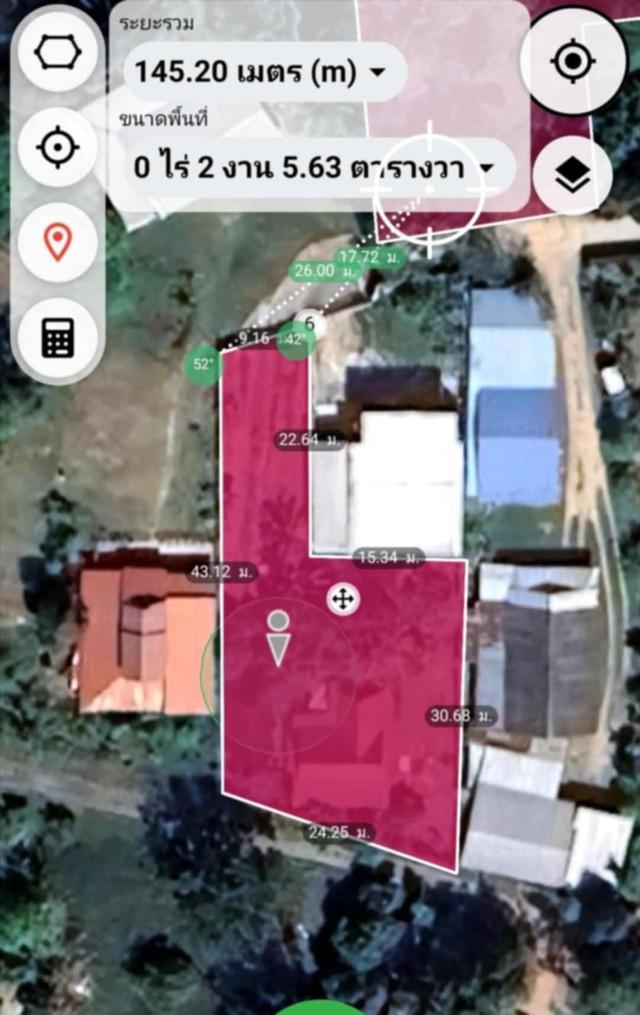Open the map layers button
The image size is (640, 1015).
click(573, 175)
